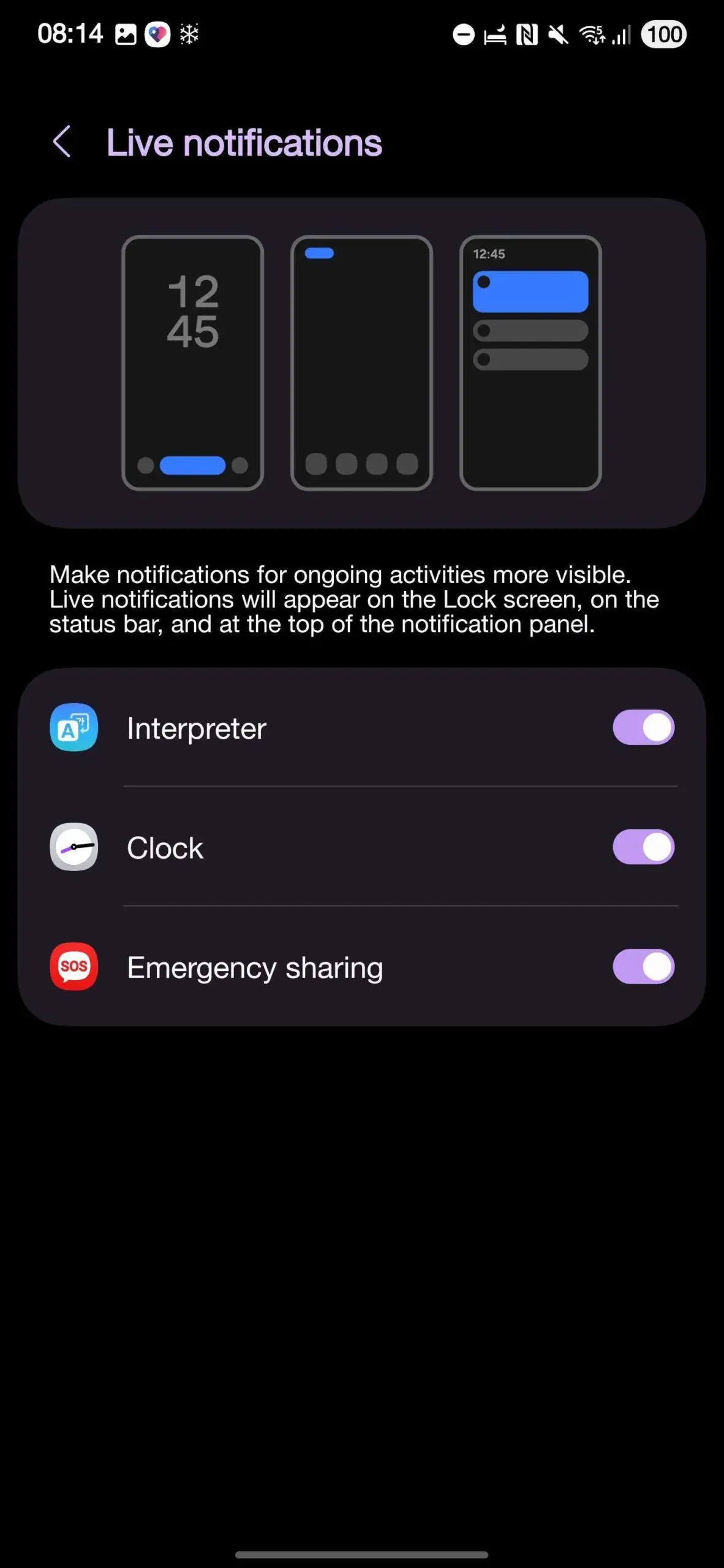Go back from Live notifications

pyautogui.click(x=62, y=142)
